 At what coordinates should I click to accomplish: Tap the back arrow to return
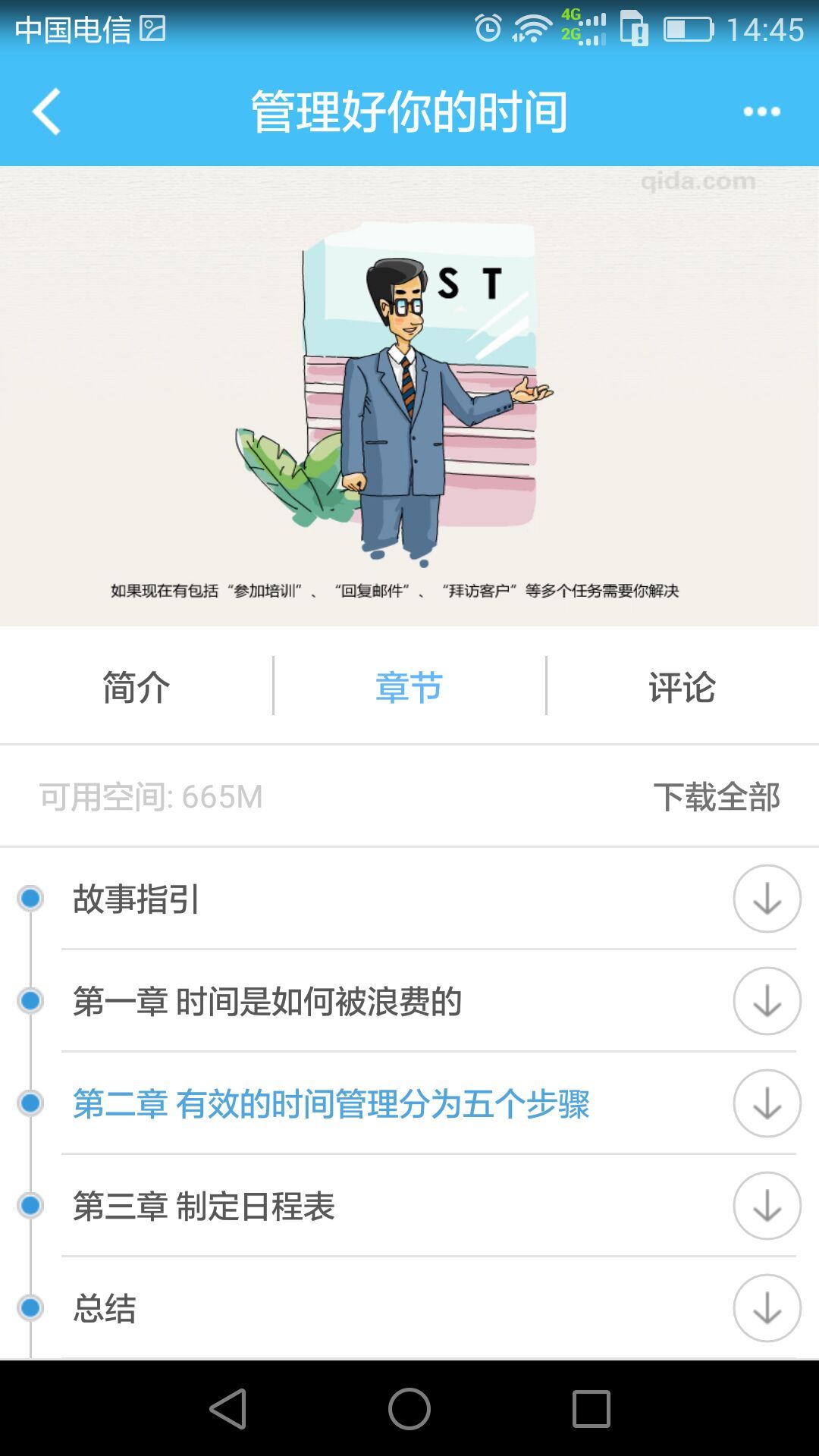[45, 111]
